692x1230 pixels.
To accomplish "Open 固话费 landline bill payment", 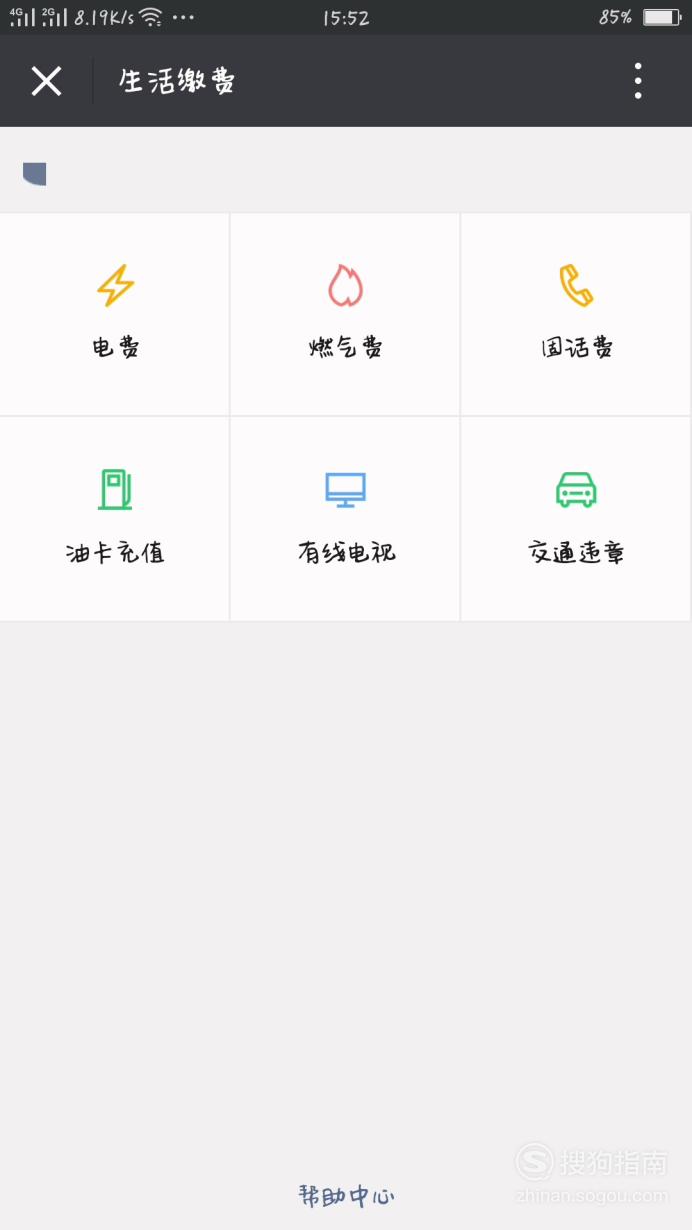I will 576,314.
